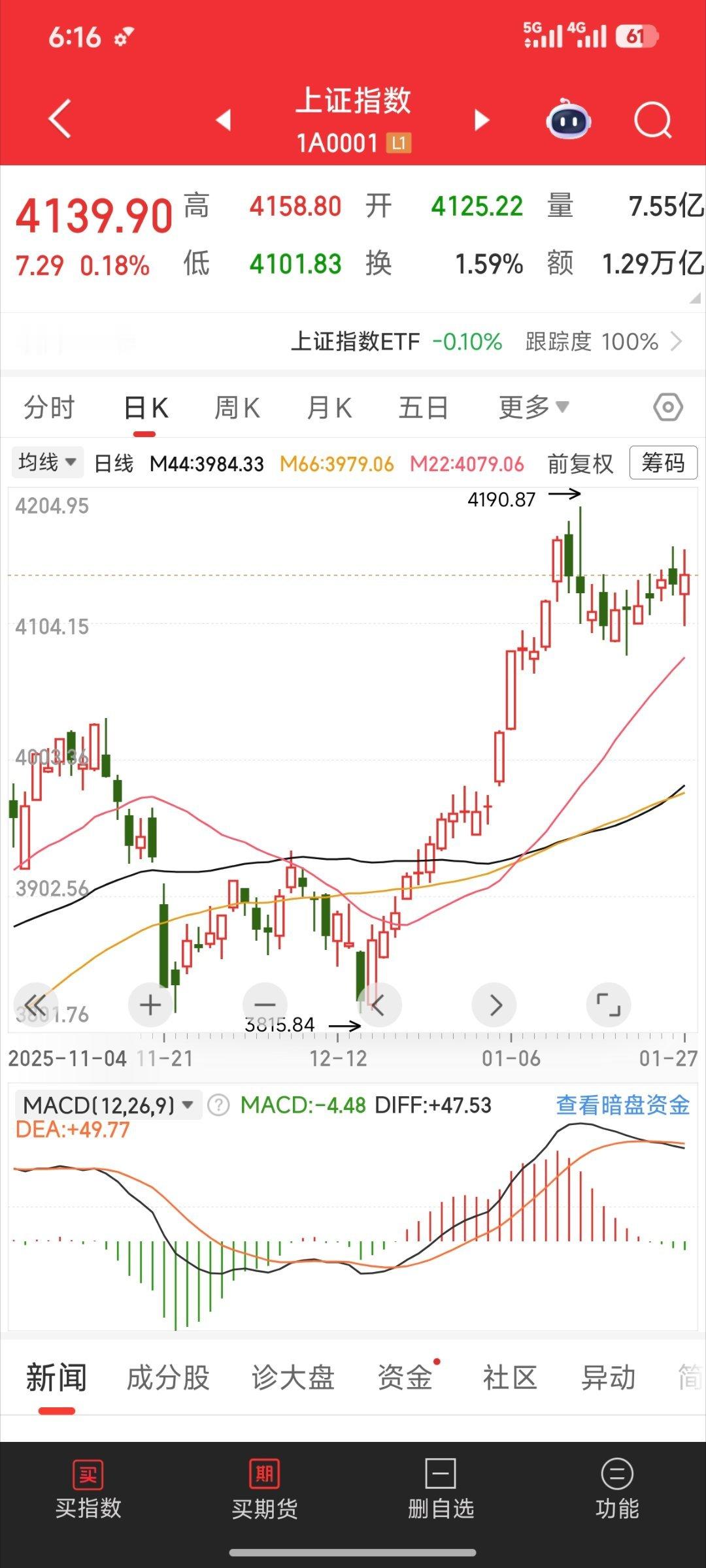Image resolution: width=706 pixels, height=1568 pixels.
Task: Open chart settings via the target icon
Action: pyautogui.click(x=668, y=406)
